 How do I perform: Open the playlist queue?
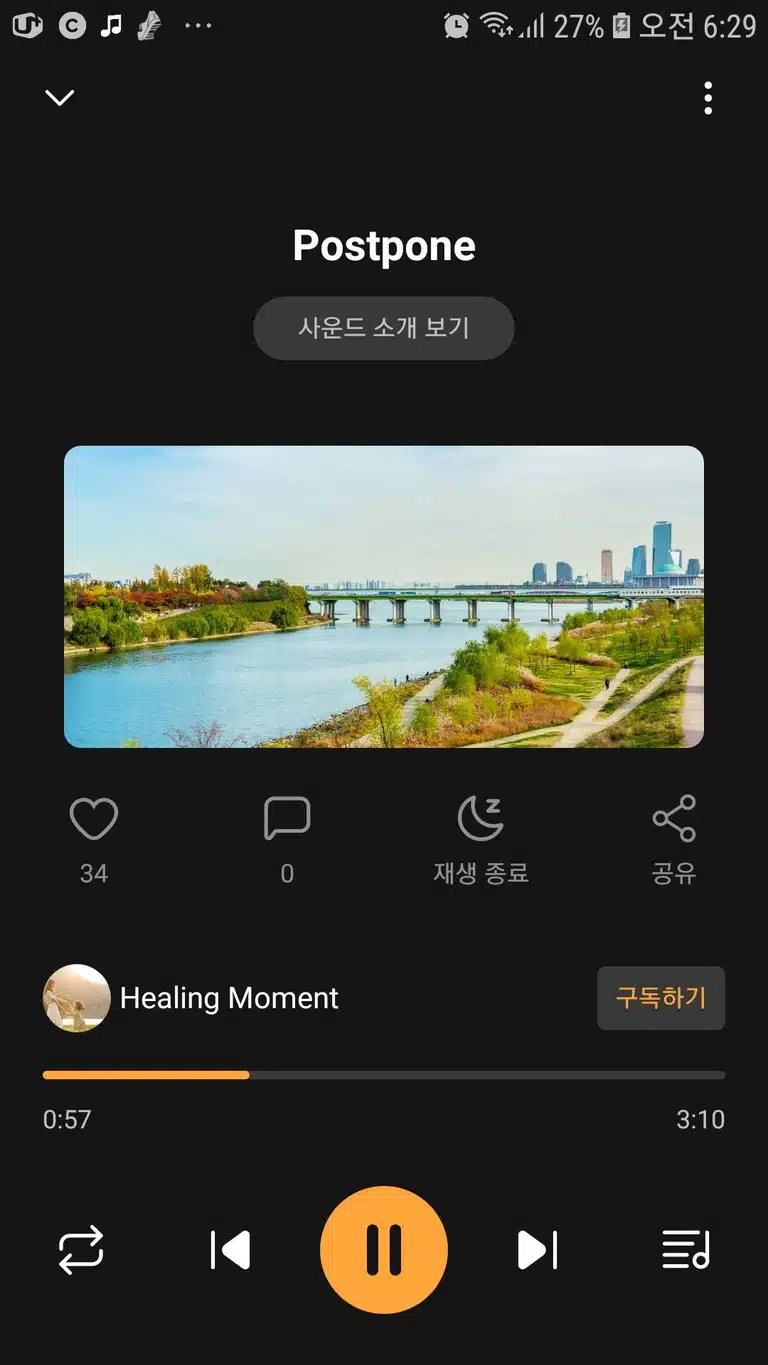click(686, 1250)
